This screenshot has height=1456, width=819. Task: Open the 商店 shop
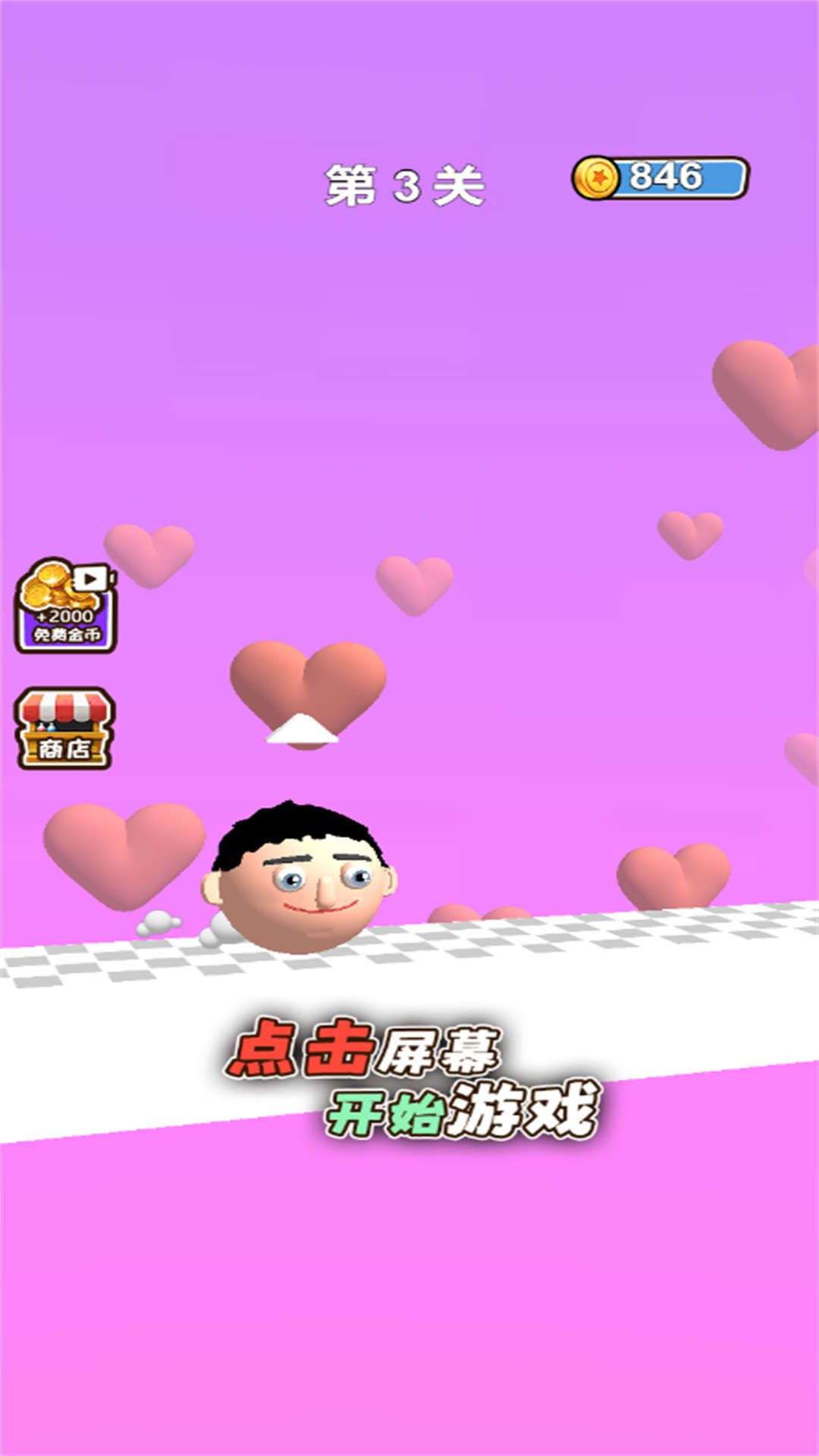pos(65,729)
